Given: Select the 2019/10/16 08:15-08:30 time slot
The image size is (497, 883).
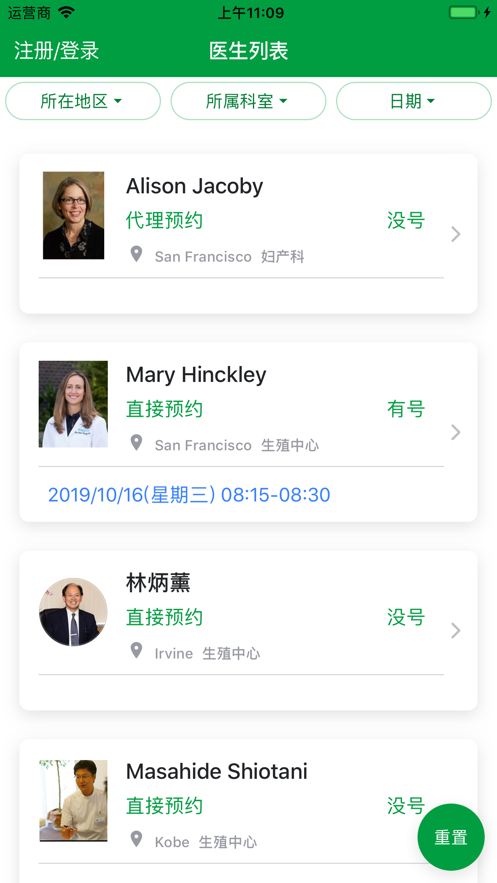Looking at the screenshot, I should tap(189, 495).
